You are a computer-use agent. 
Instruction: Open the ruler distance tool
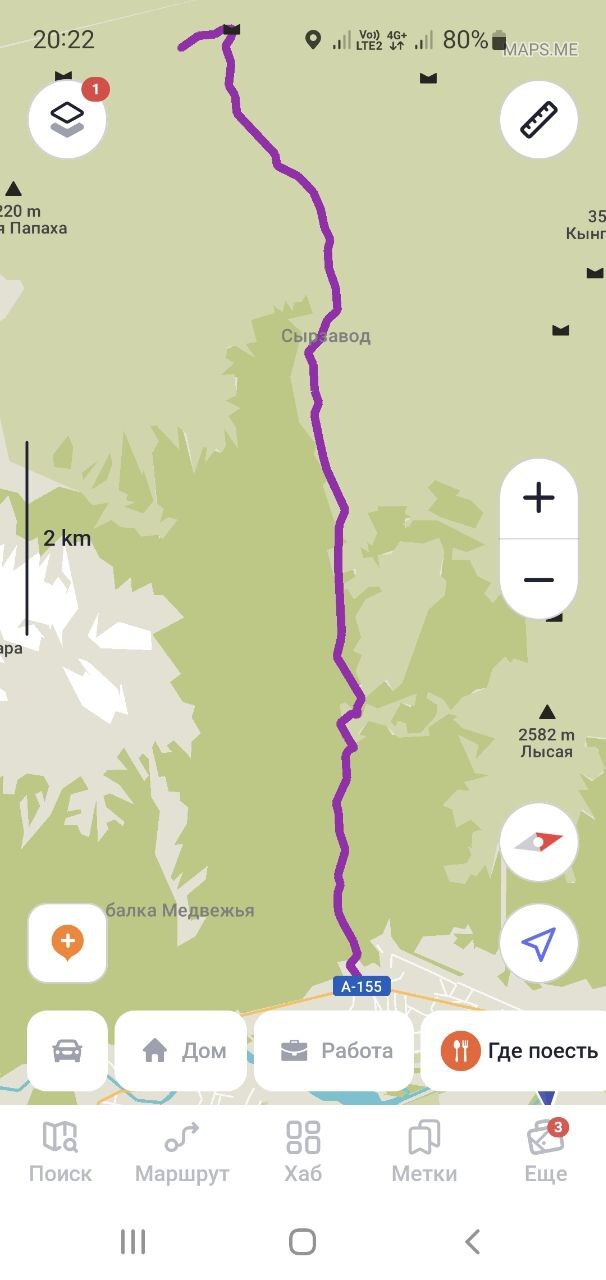538,120
